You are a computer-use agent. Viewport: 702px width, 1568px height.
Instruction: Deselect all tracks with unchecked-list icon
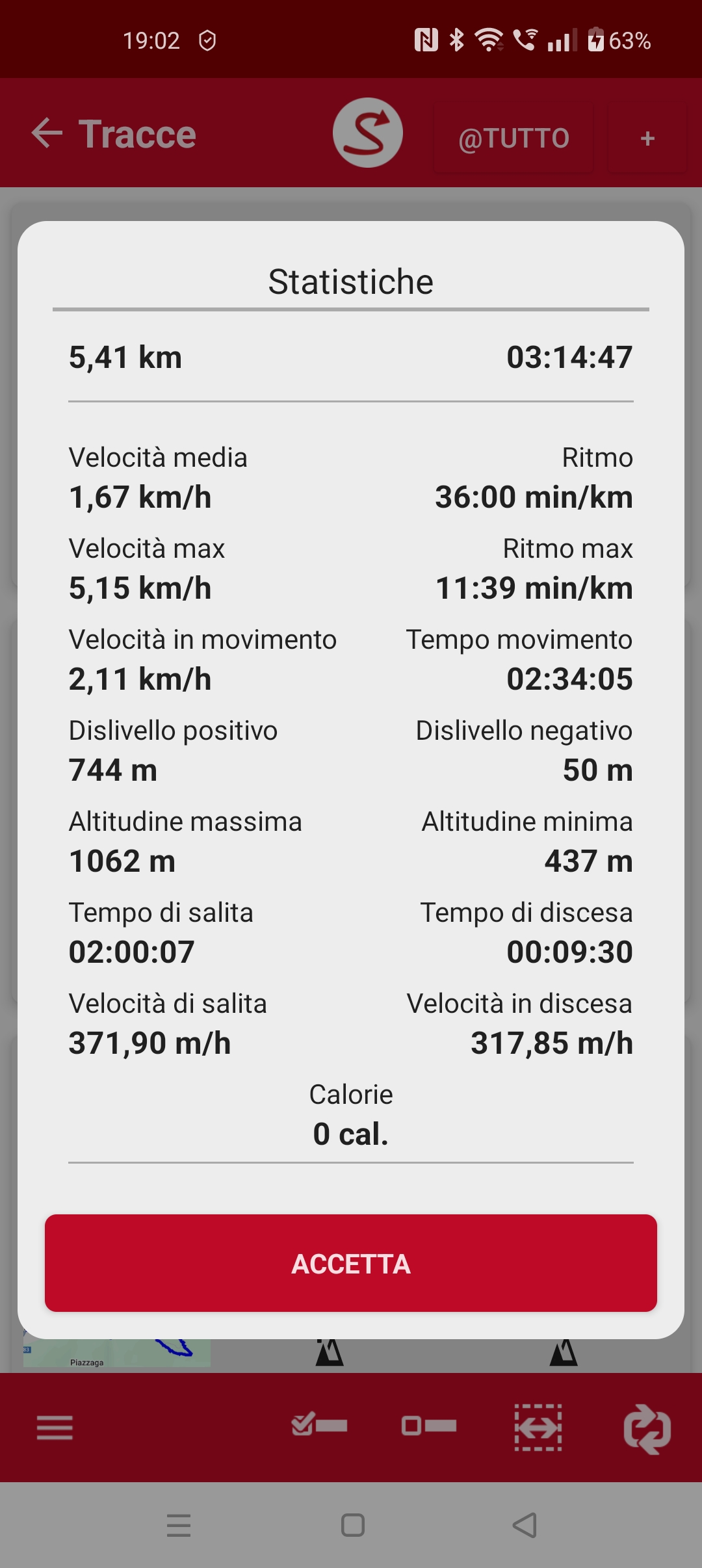pos(429,1426)
